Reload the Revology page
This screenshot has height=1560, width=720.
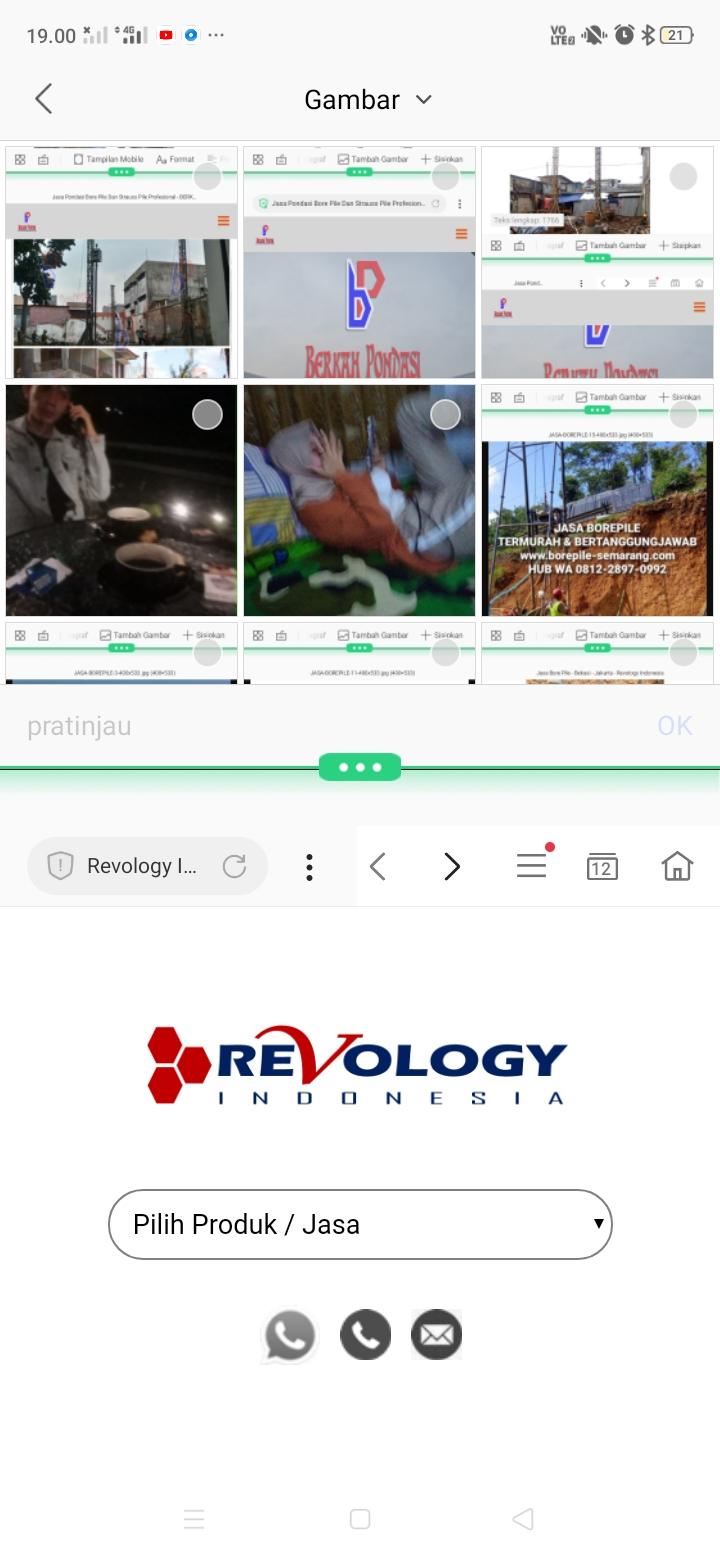[234, 866]
